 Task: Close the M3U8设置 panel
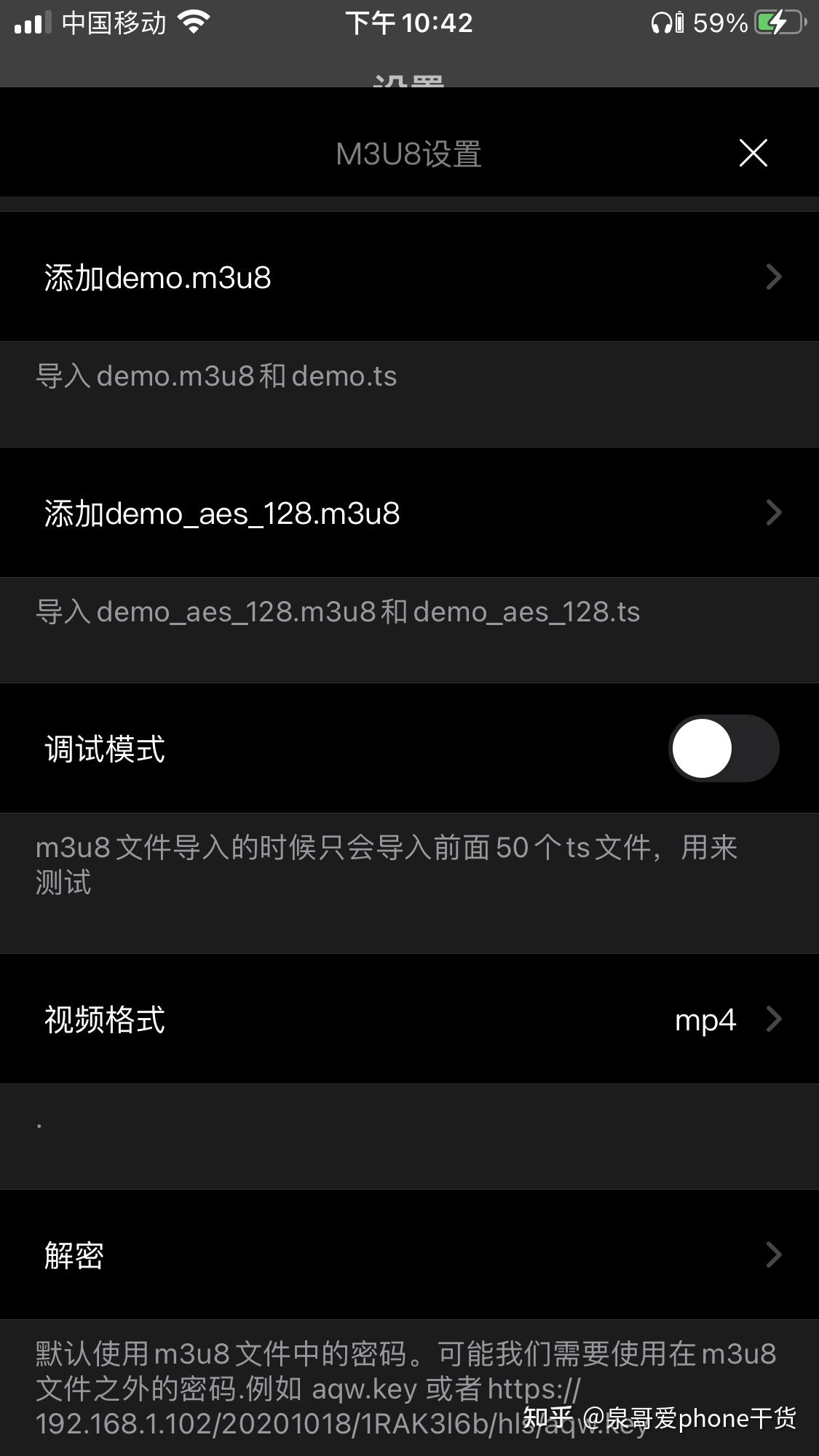753,153
